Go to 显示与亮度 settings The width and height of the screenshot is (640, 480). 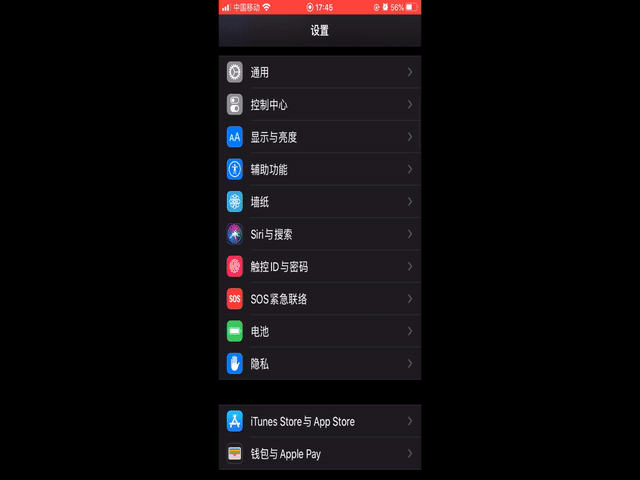coord(319,137)
